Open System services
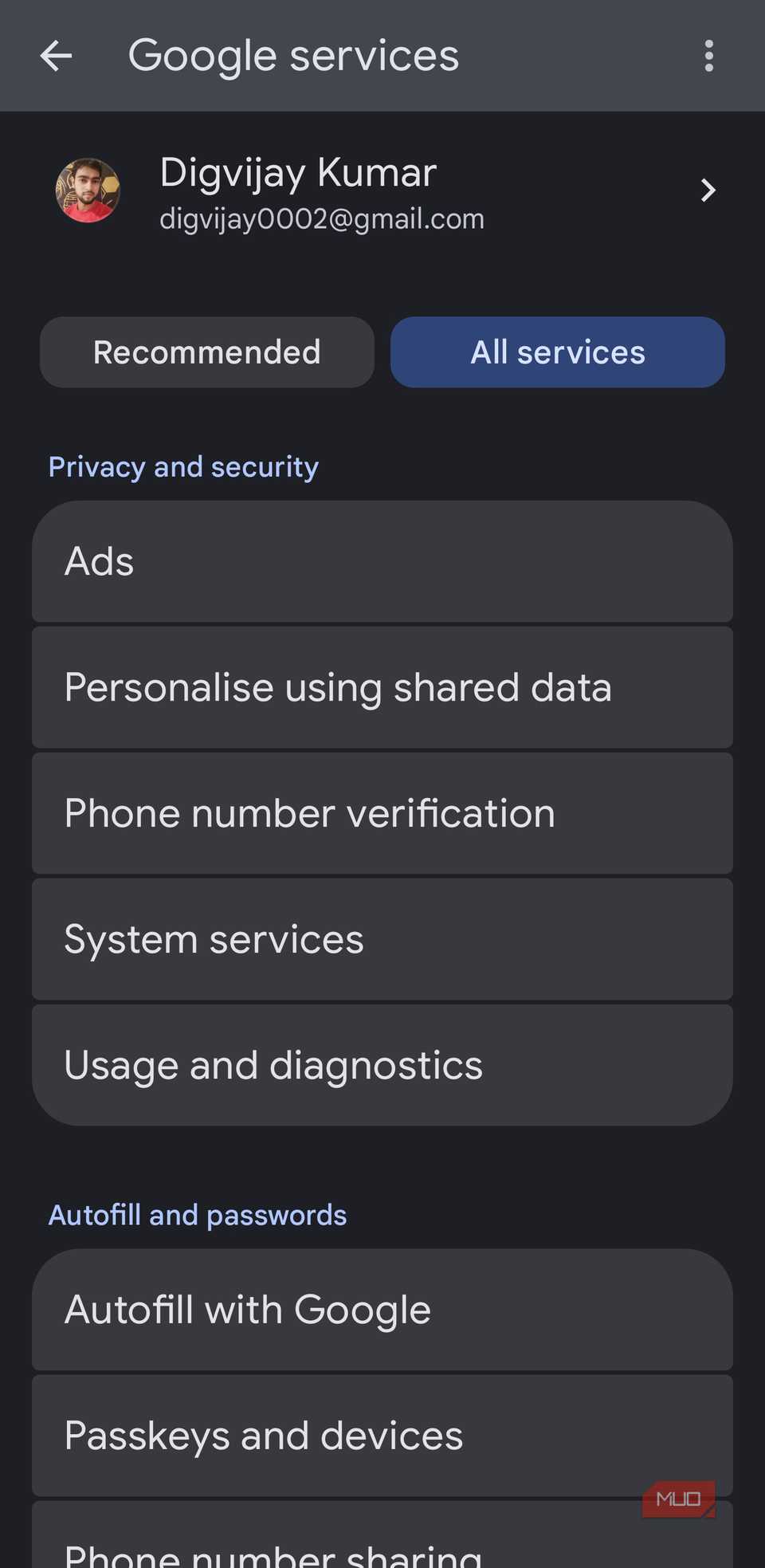Image resolution: width=765 pixels, height=1568 pixels. 382,939
